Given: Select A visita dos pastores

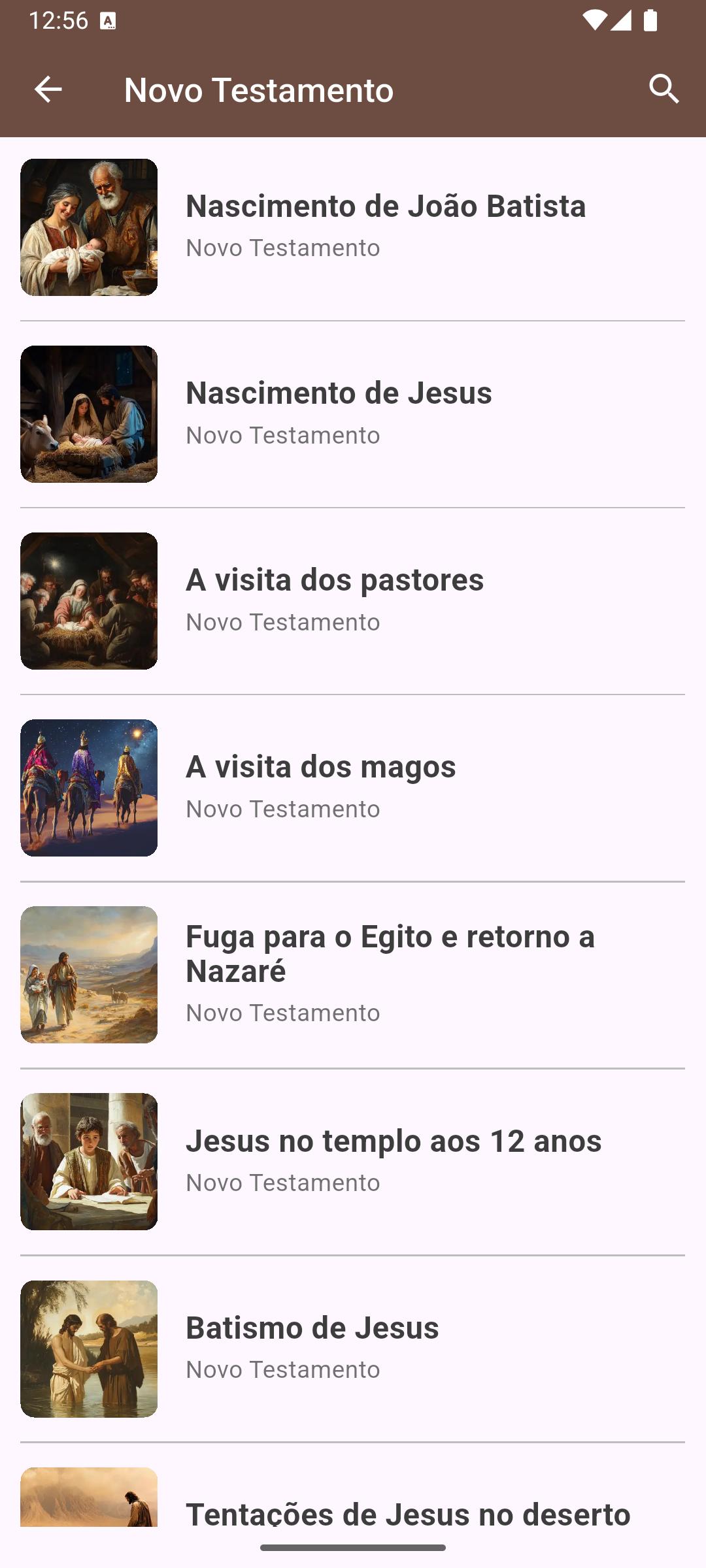Looking at the screenshot, I should click(353, 601).
